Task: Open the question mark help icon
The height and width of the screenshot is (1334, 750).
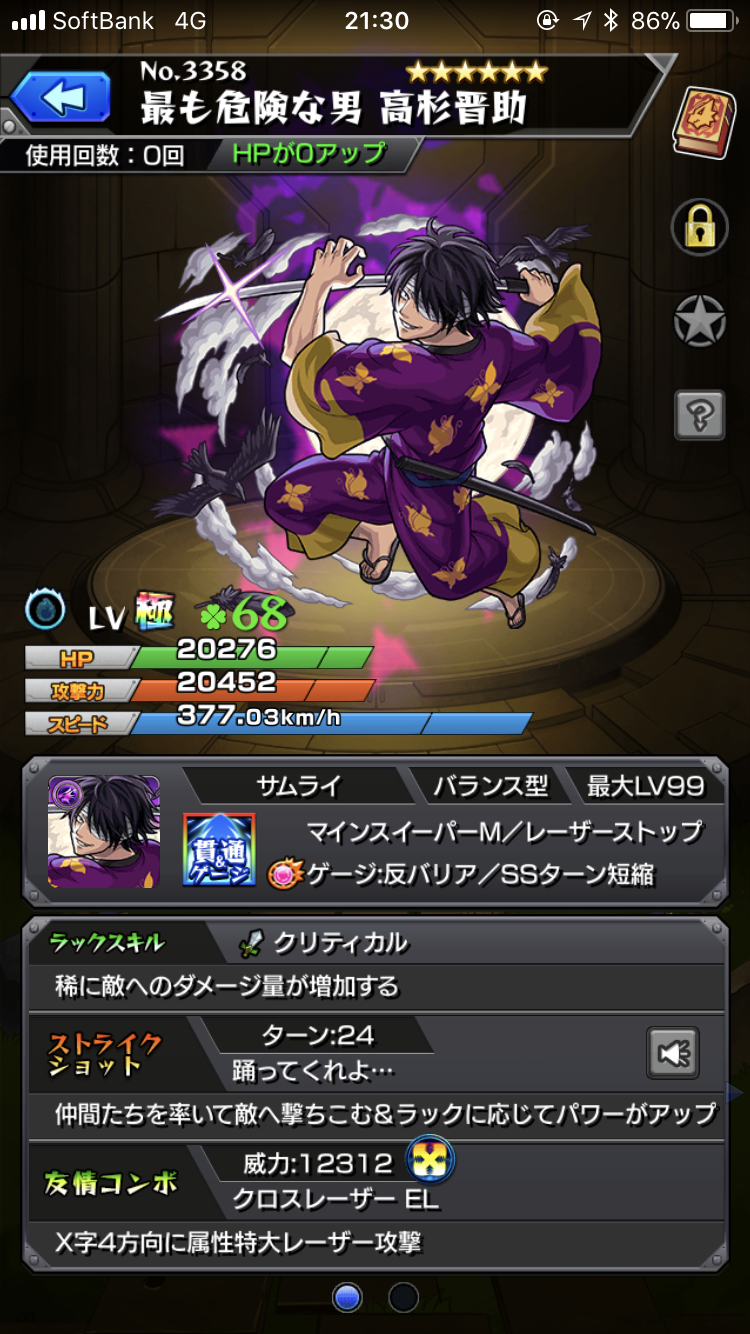Action: [x=699, y=413]
